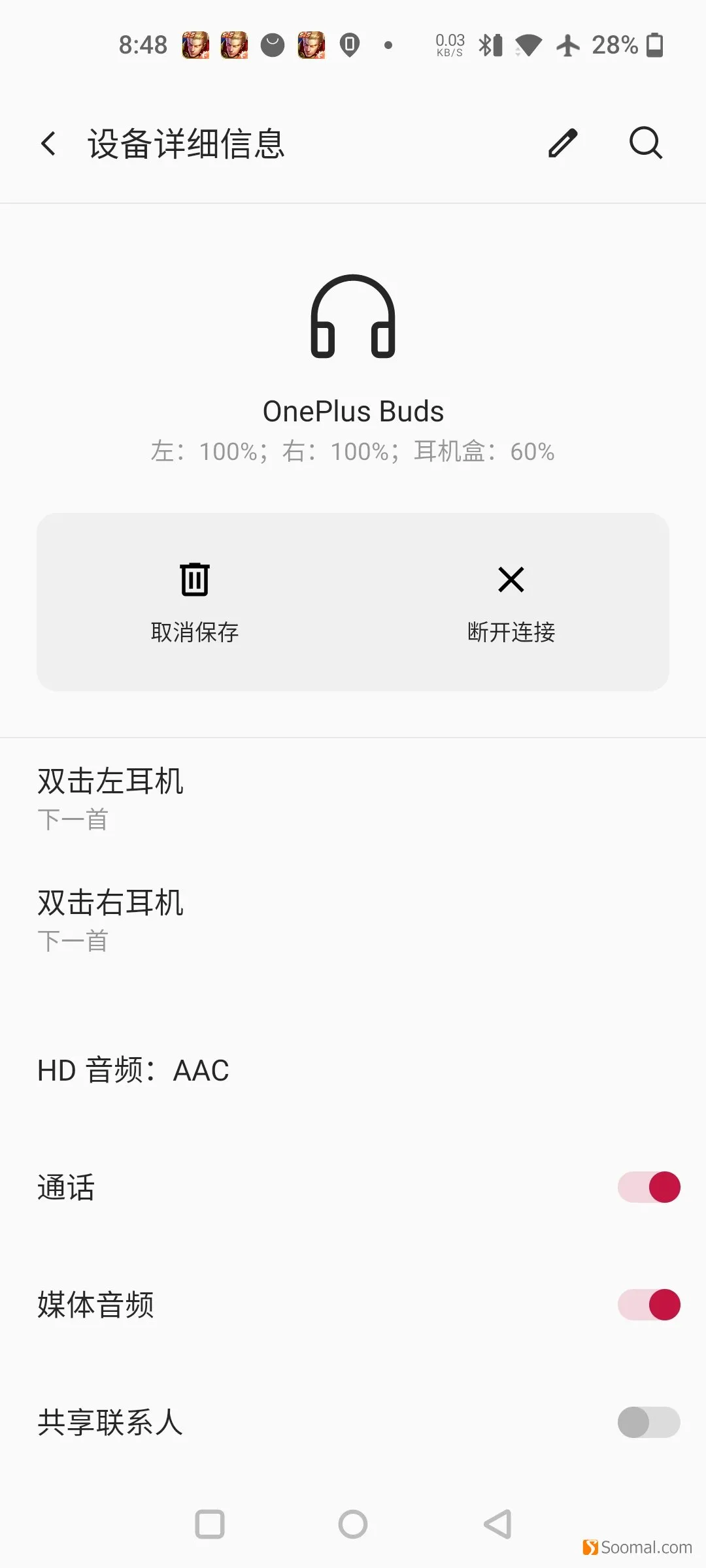Viewport: 706px width, 1568px height.
Task: Tap 断开连接 to disconnect the earbuds
Action: tap(511, 602)
